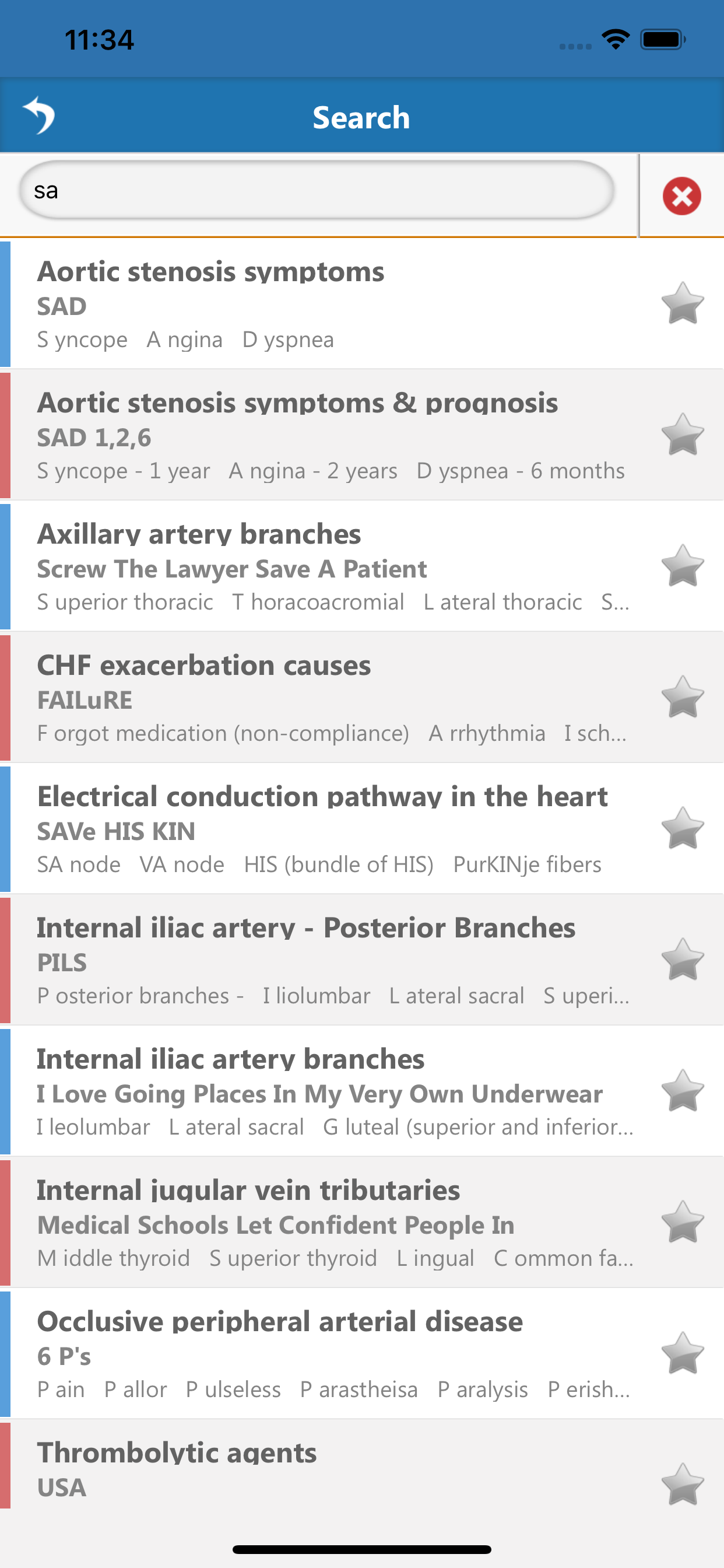Favorite Aortic stenosis symptoms & prognosis

682,435
